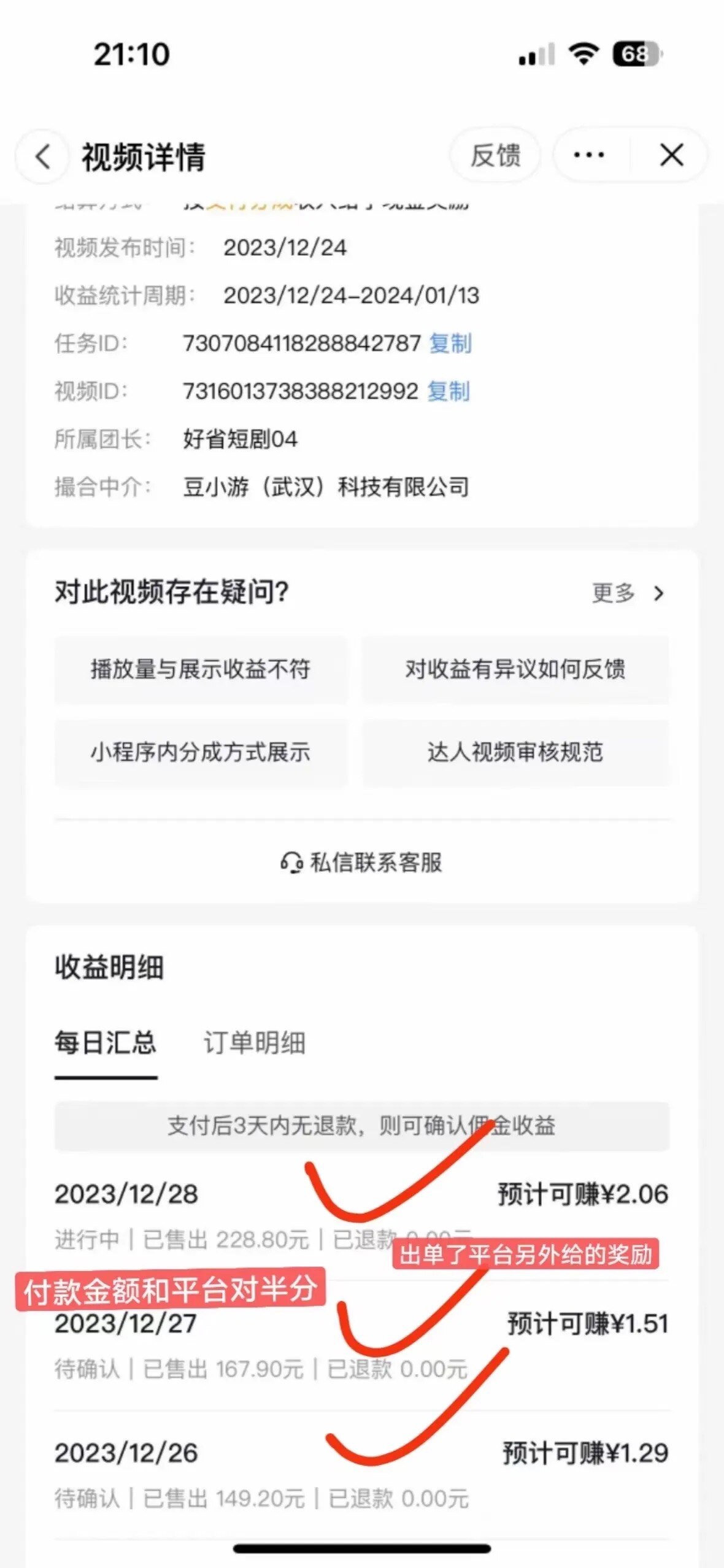Screen dimensions: 724x1568
Task: Go back from 视频详情 page
Action: 42,156
